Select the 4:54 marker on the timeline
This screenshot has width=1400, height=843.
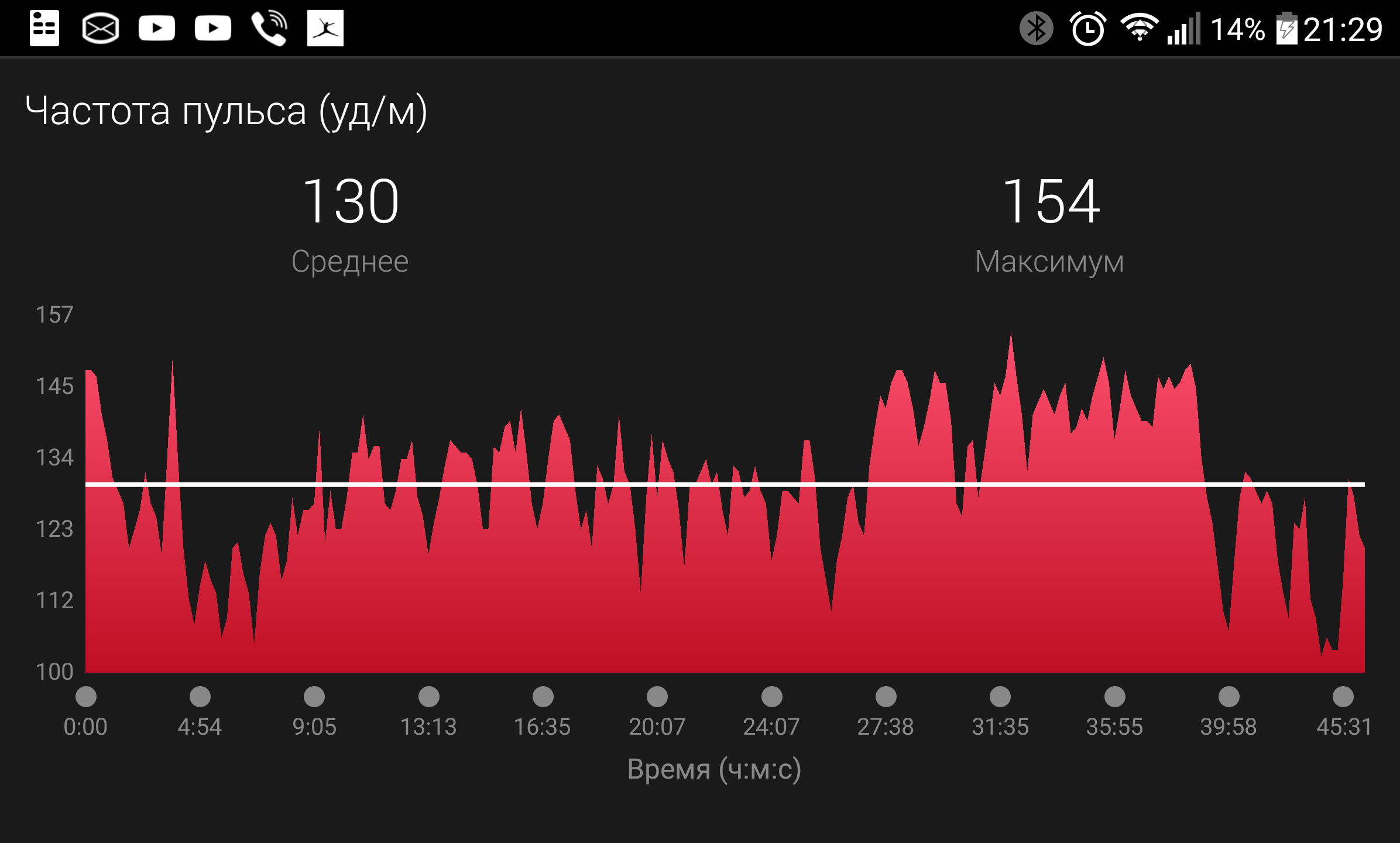tap(200, 697)
